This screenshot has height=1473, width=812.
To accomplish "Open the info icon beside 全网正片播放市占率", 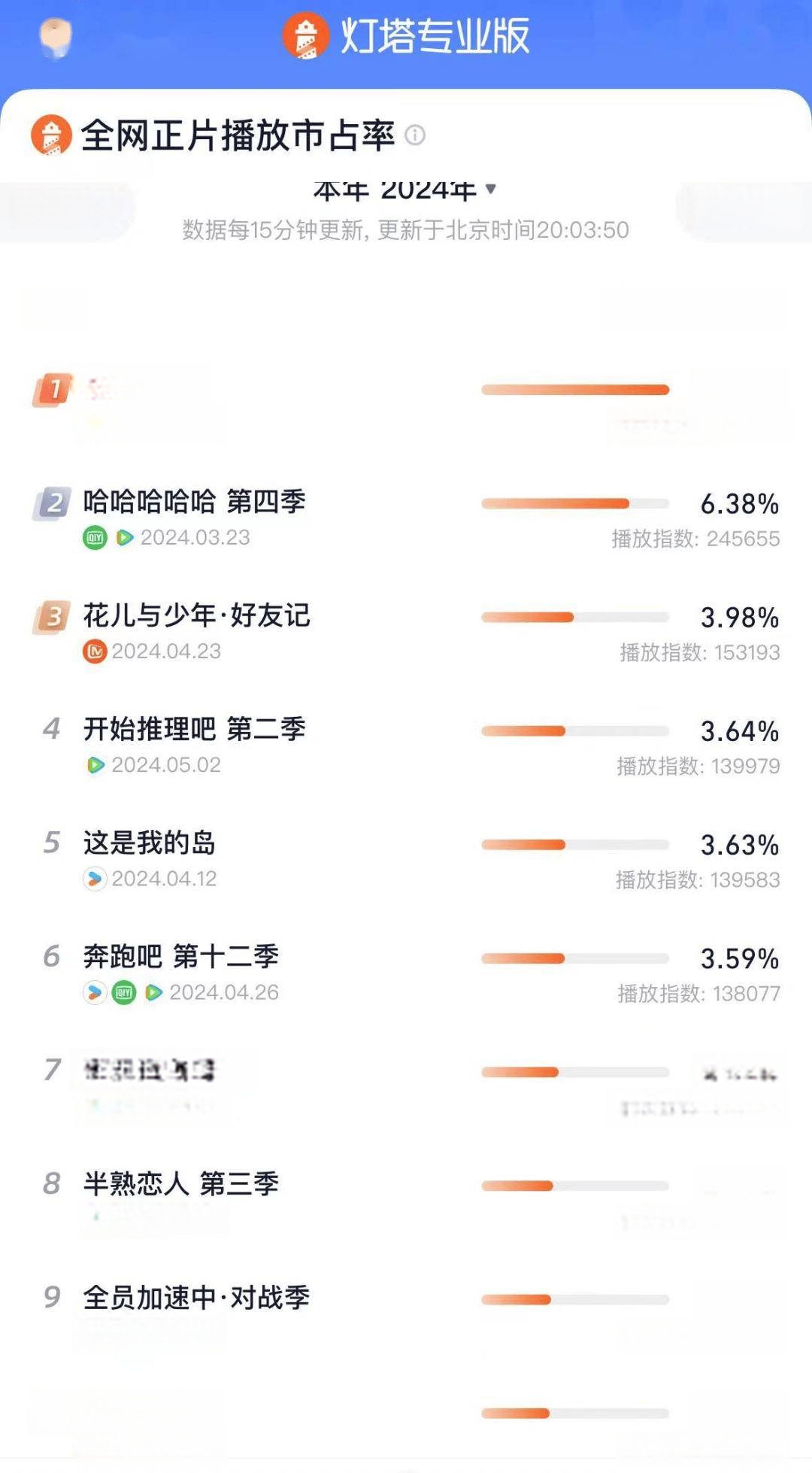I will click(415, 135).
